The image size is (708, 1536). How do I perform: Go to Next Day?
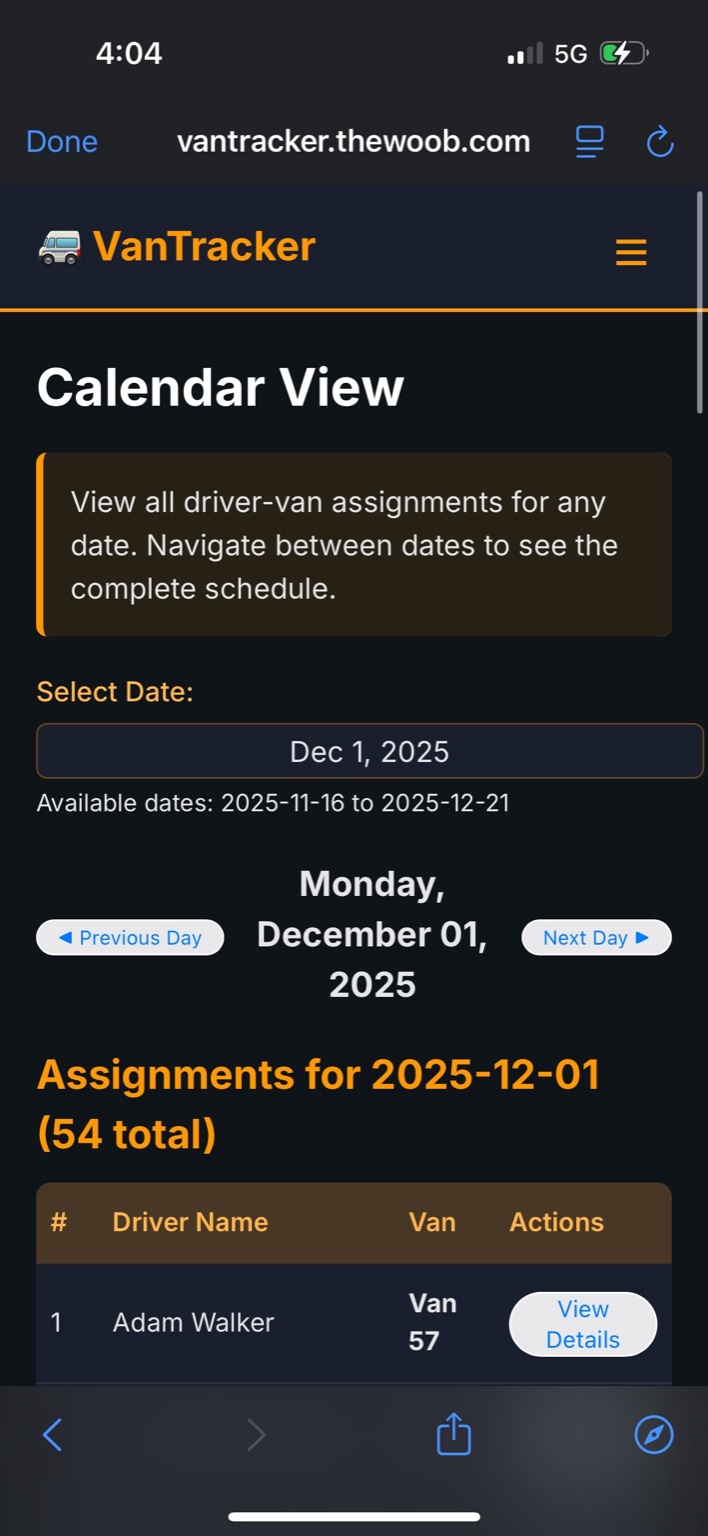tap(596, 938)
